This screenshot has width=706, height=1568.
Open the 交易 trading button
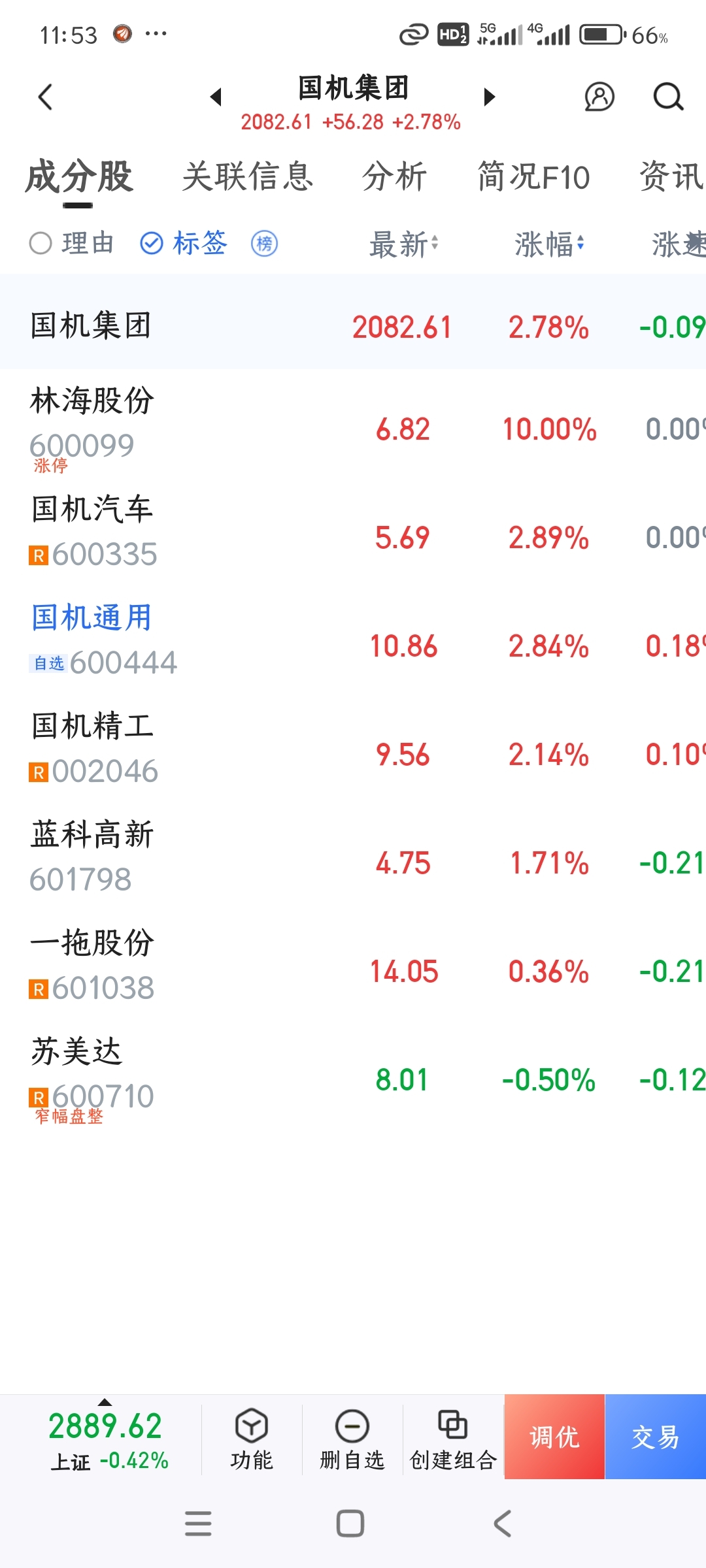click(655, 1437)
